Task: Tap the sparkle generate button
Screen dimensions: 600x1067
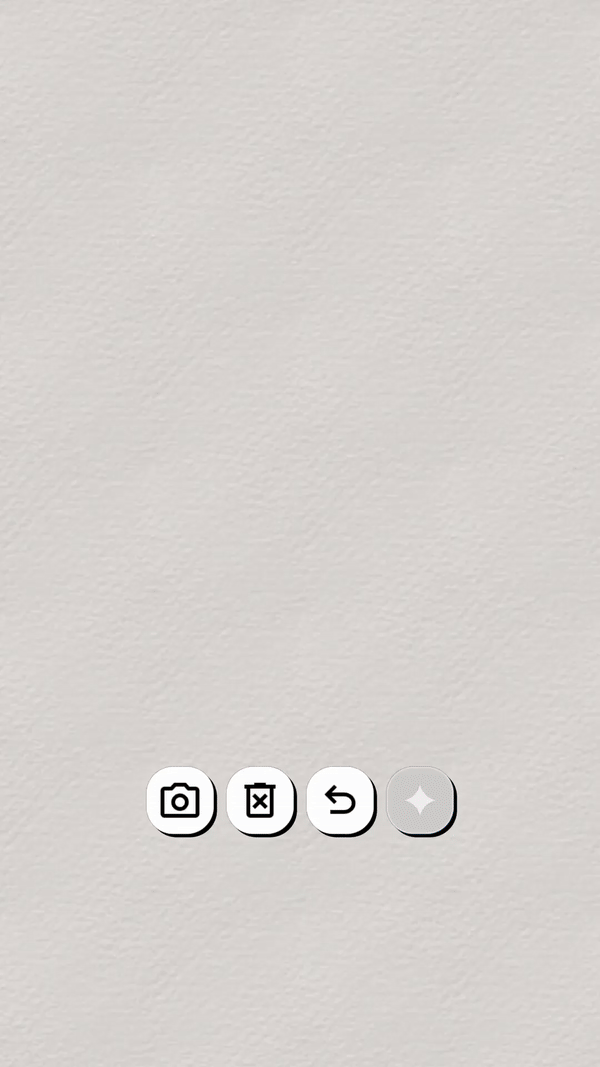Action: tap(420, 800)
